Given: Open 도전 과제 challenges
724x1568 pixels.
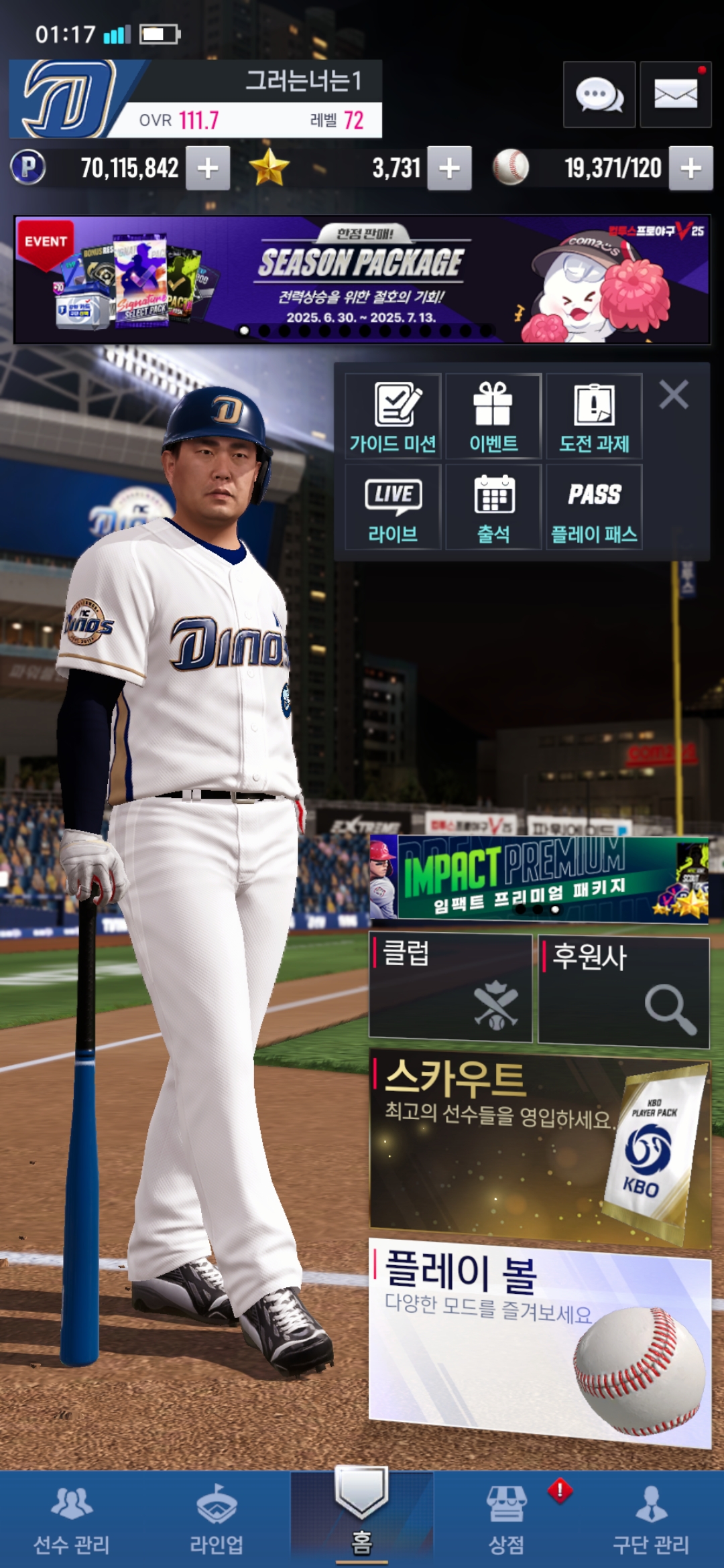Looking at the screenshot, I should tap(594, 416).
